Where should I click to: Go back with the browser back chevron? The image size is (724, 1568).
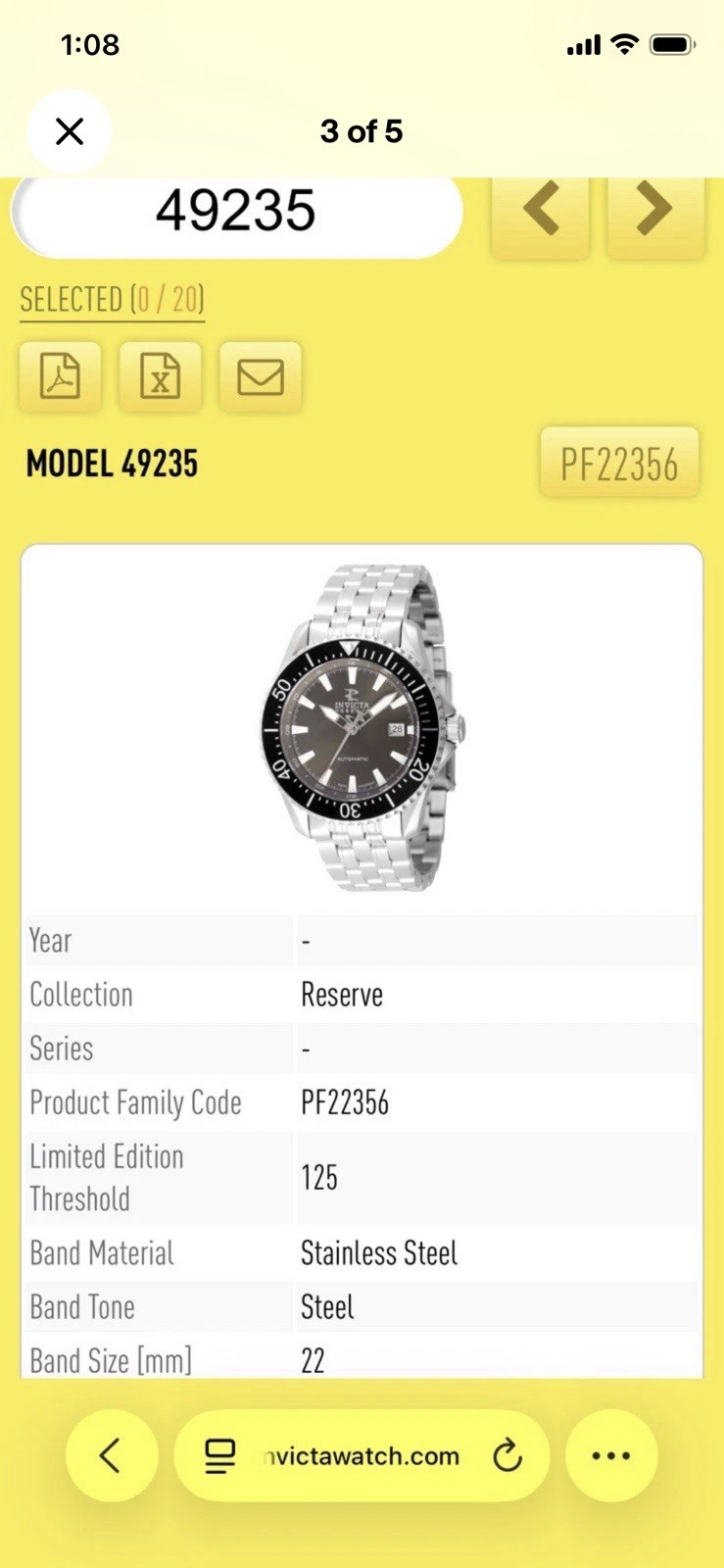coord(112,1455)
